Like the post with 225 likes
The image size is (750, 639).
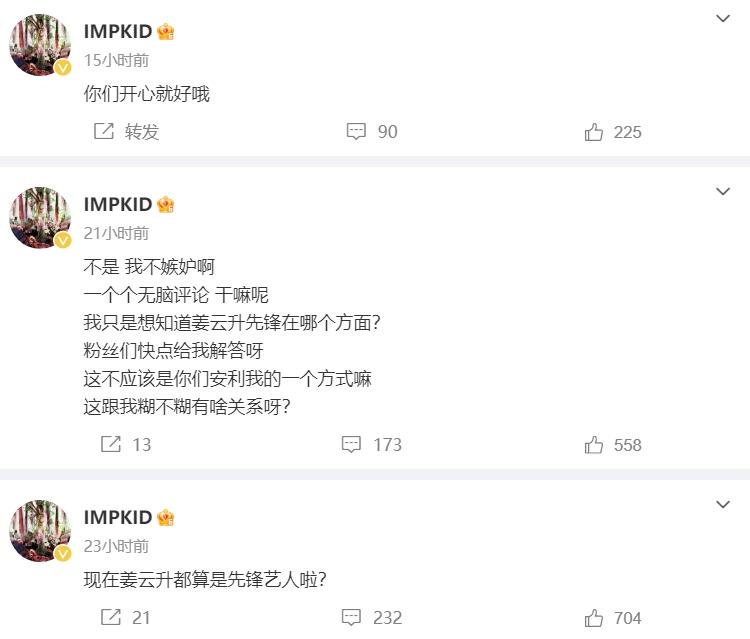612,132
